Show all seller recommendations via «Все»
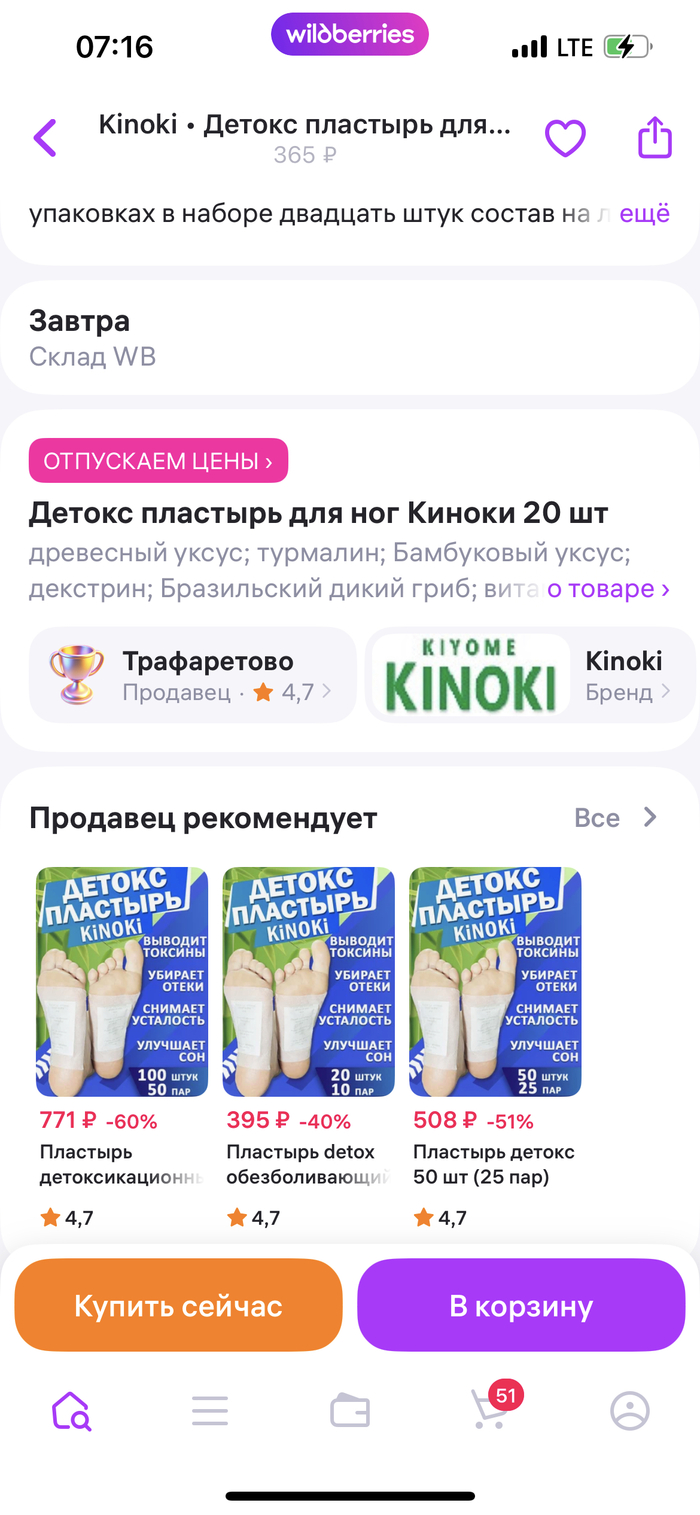700x1515 pixels. point(616,818)
